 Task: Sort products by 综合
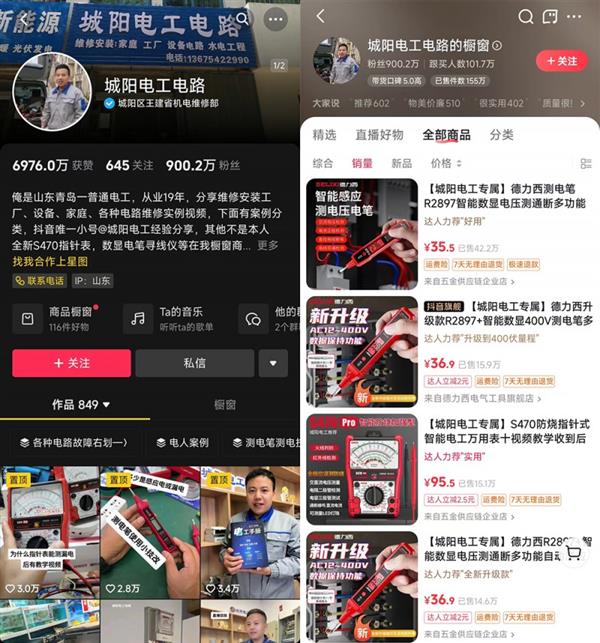pyautogui.click(x=323, y=163)
